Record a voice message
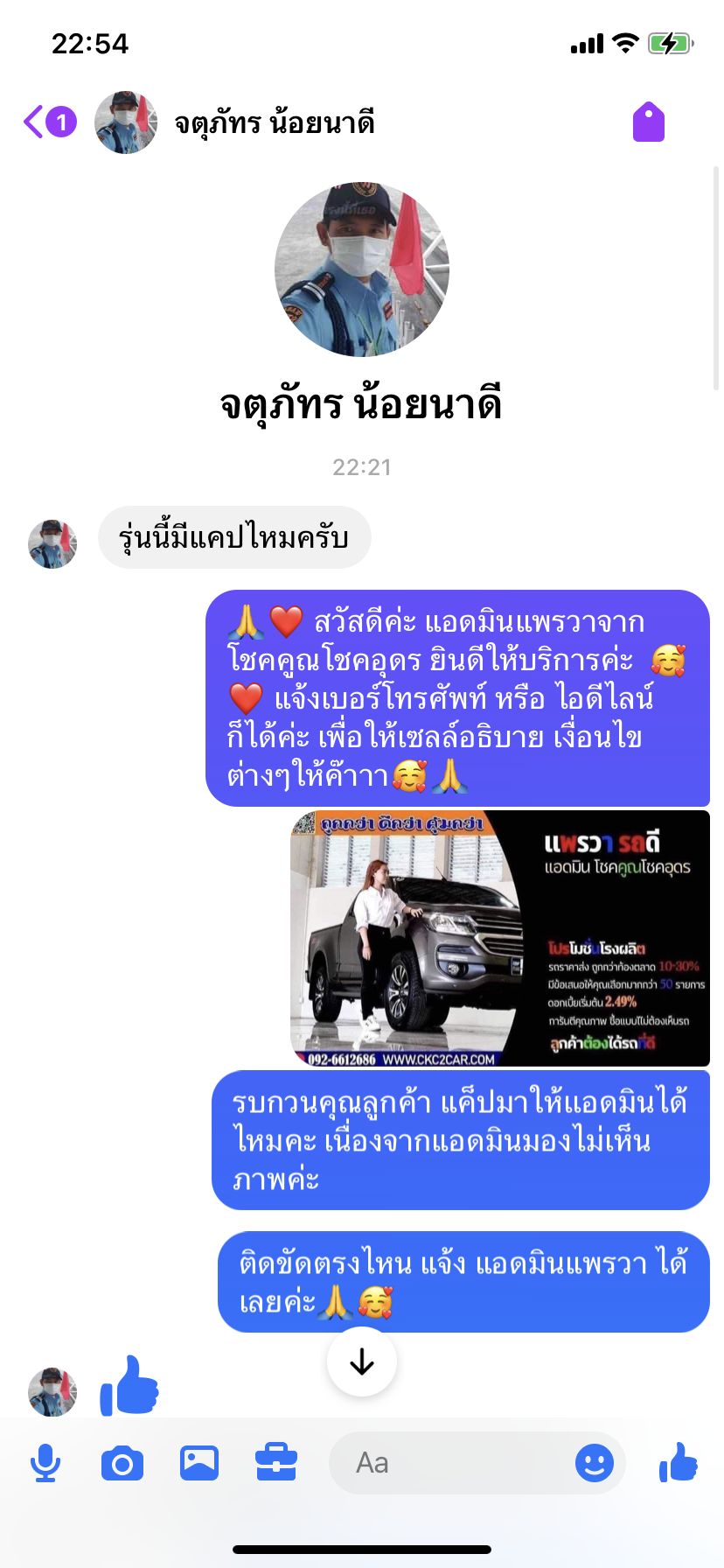 point(45,1463)
